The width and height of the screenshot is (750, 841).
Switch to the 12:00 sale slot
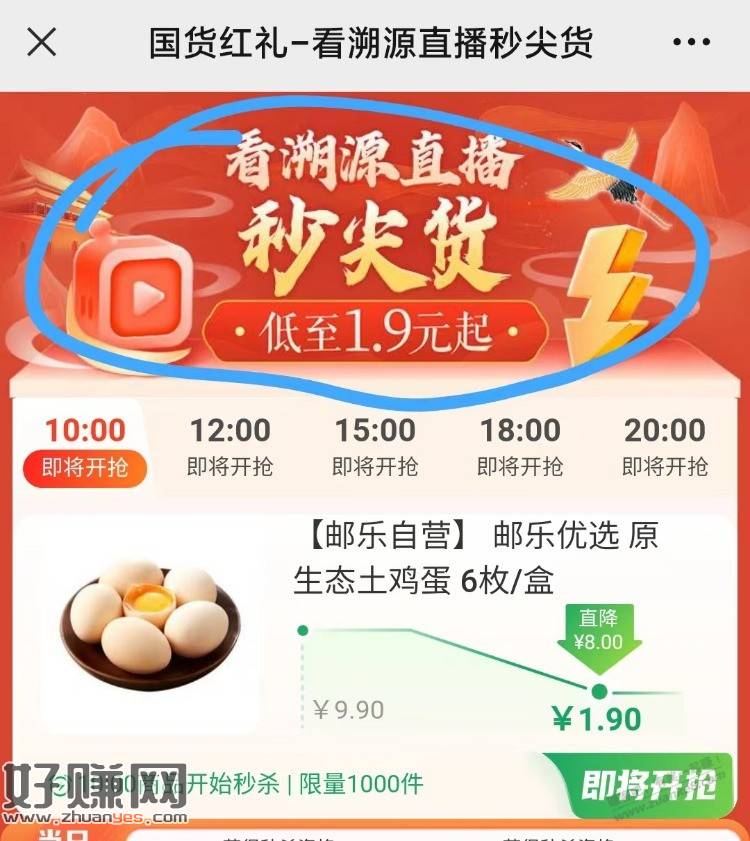tap(230, 447)
